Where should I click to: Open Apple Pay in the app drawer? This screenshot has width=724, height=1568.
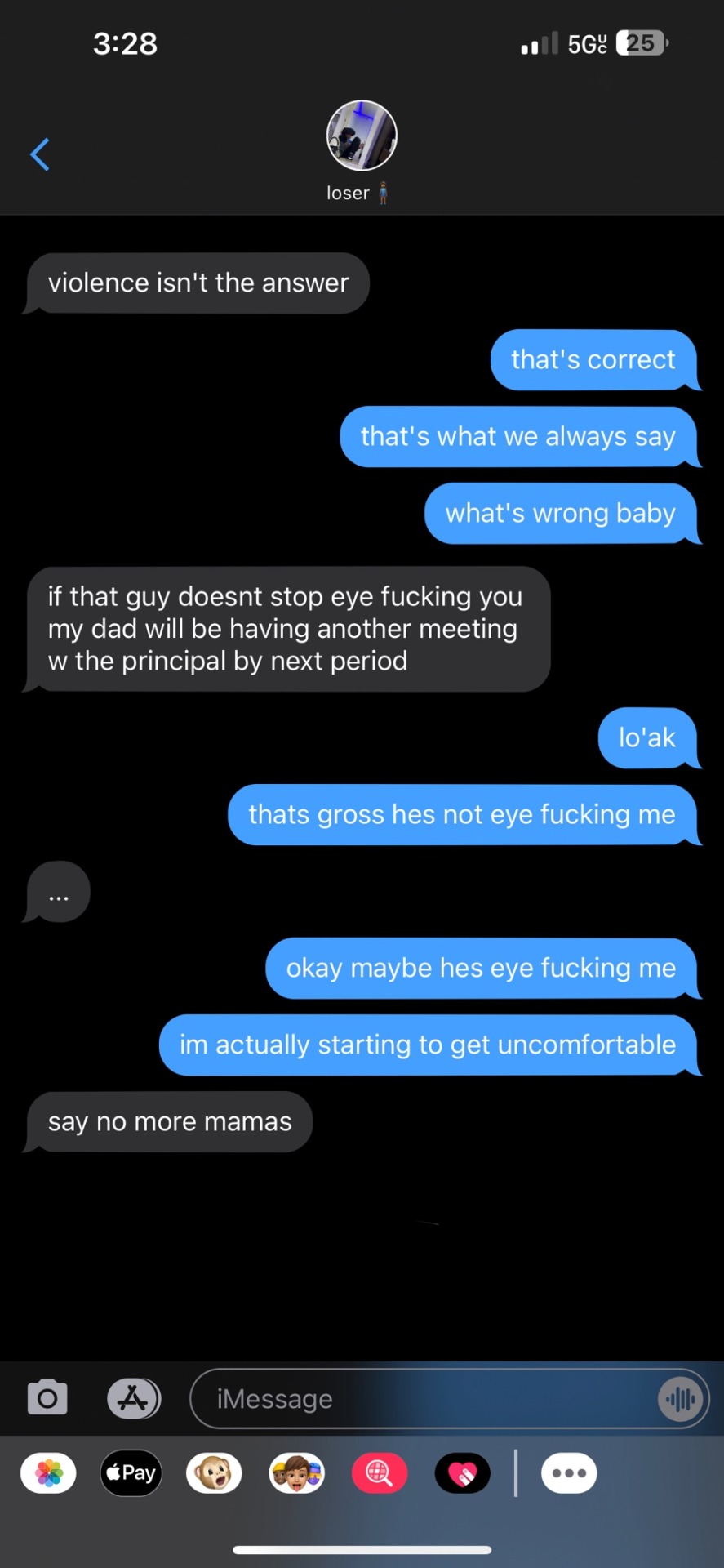(x=131, y=1473)
